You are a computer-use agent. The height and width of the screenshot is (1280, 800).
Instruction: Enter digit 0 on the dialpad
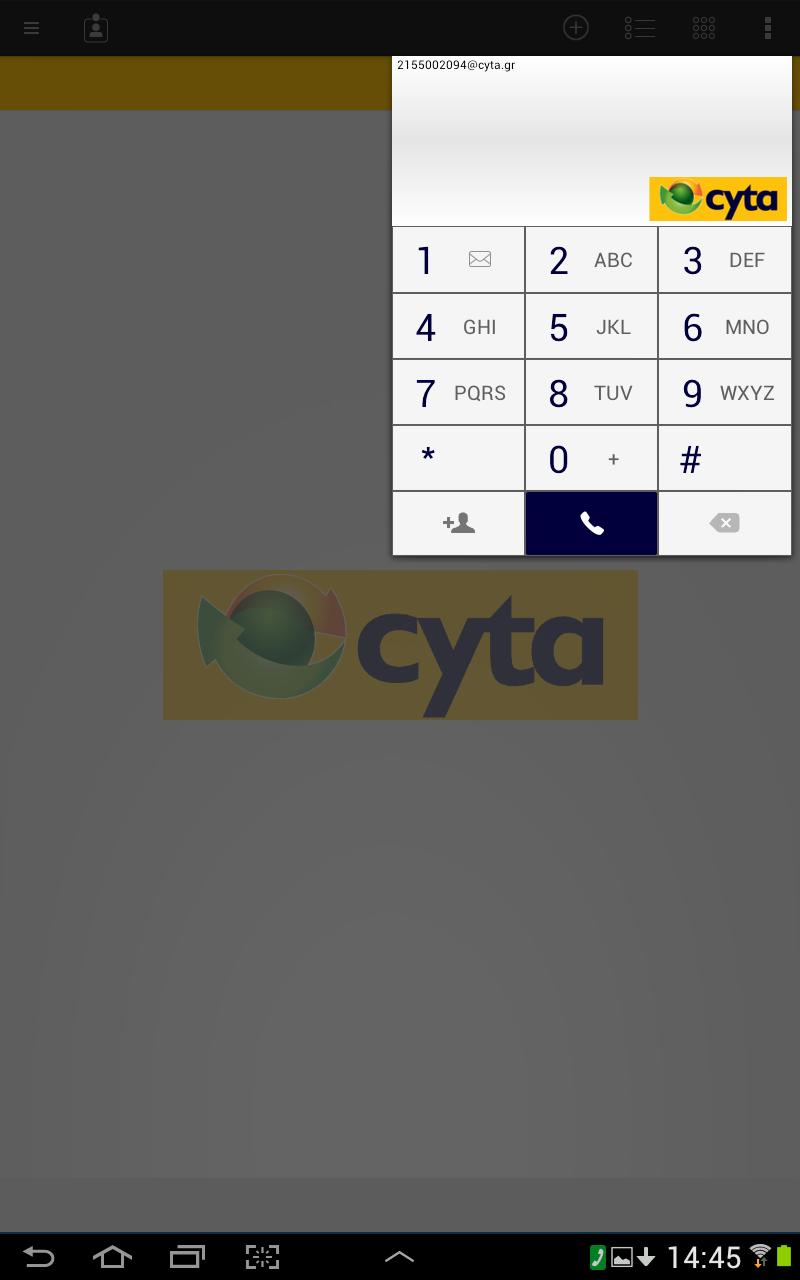pyautogui.click(x=591, y=459)
